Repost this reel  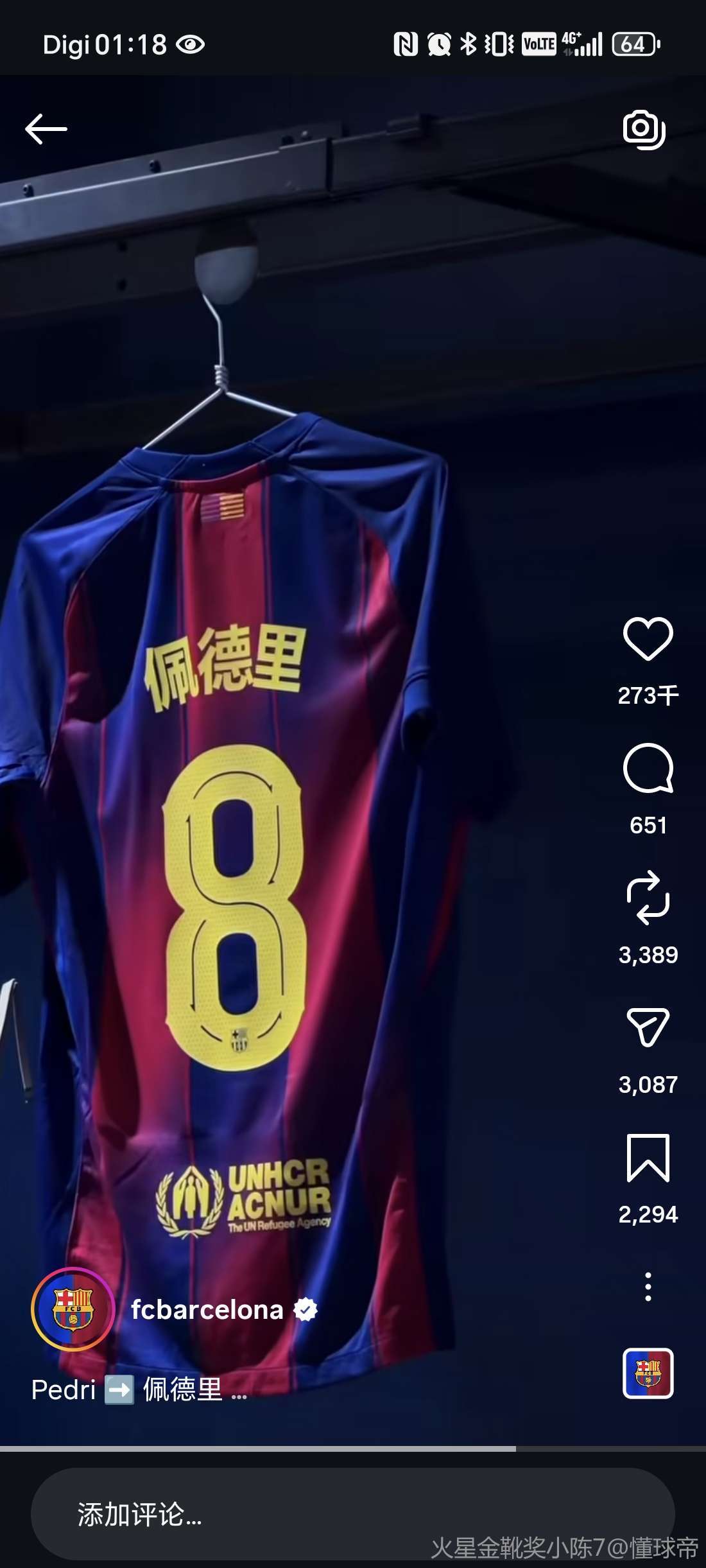pyautogui.click(x=648, y=898)
